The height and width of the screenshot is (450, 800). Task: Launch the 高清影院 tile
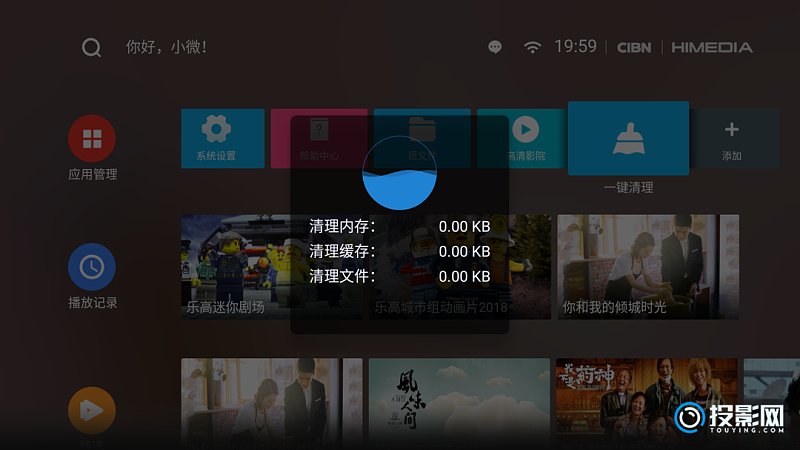524,137
